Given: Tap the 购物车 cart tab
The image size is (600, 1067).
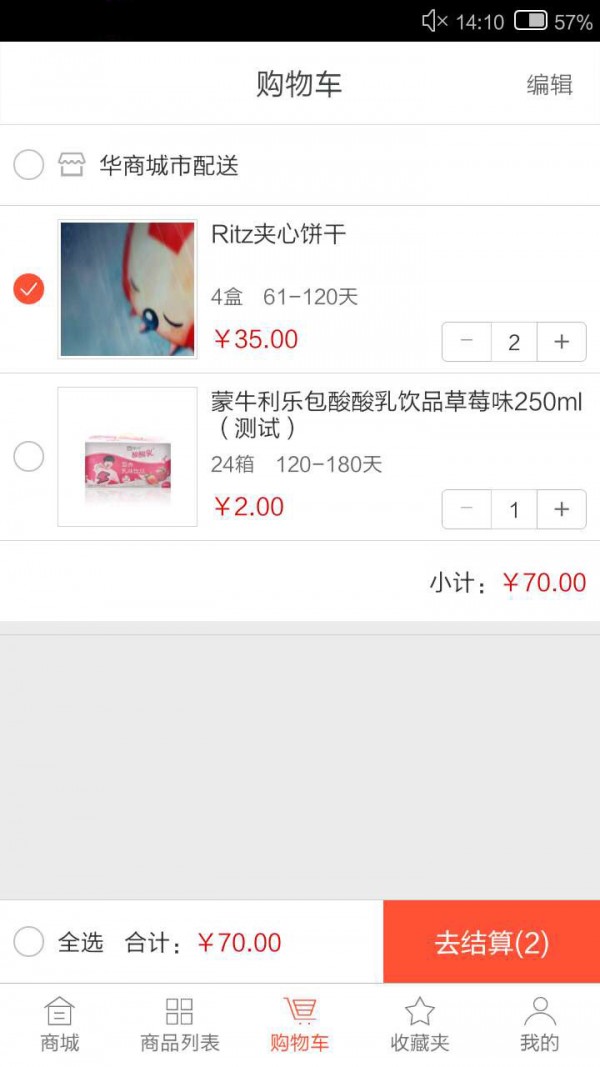Looking at the screenshot, I should click(300, 1025).
